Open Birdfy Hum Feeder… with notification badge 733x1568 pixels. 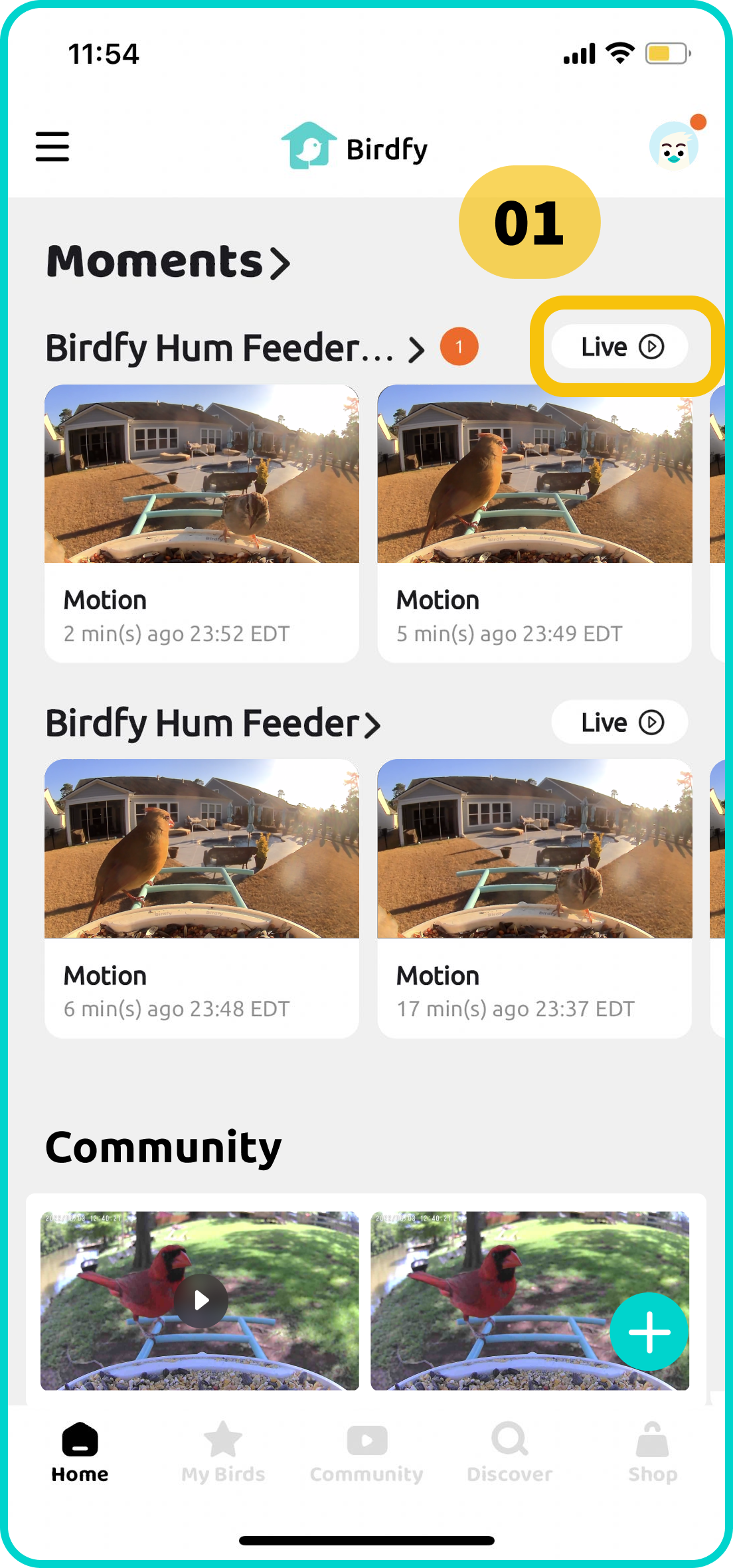click(236, 348)
